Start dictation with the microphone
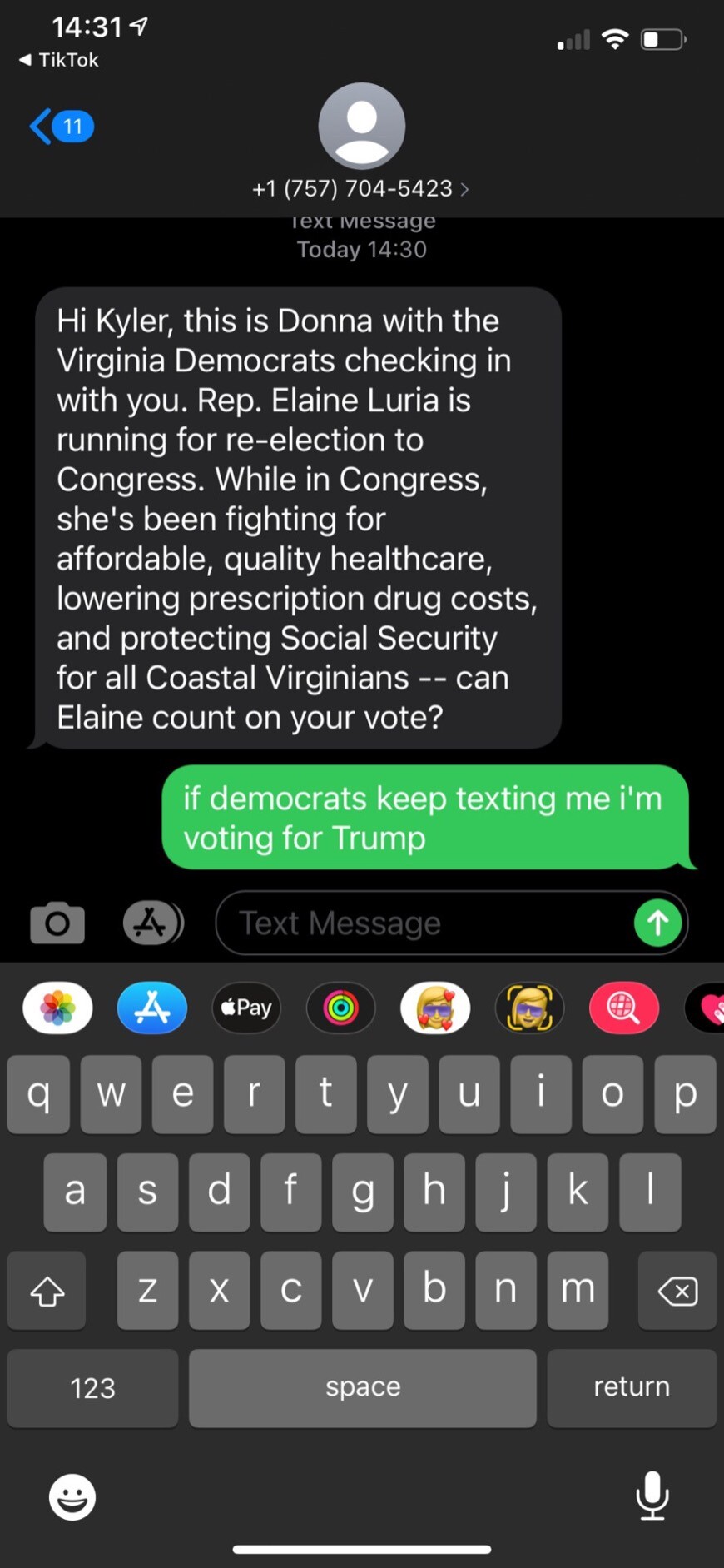Viewport: 724px width, 1568px height. coord(652,1495)
